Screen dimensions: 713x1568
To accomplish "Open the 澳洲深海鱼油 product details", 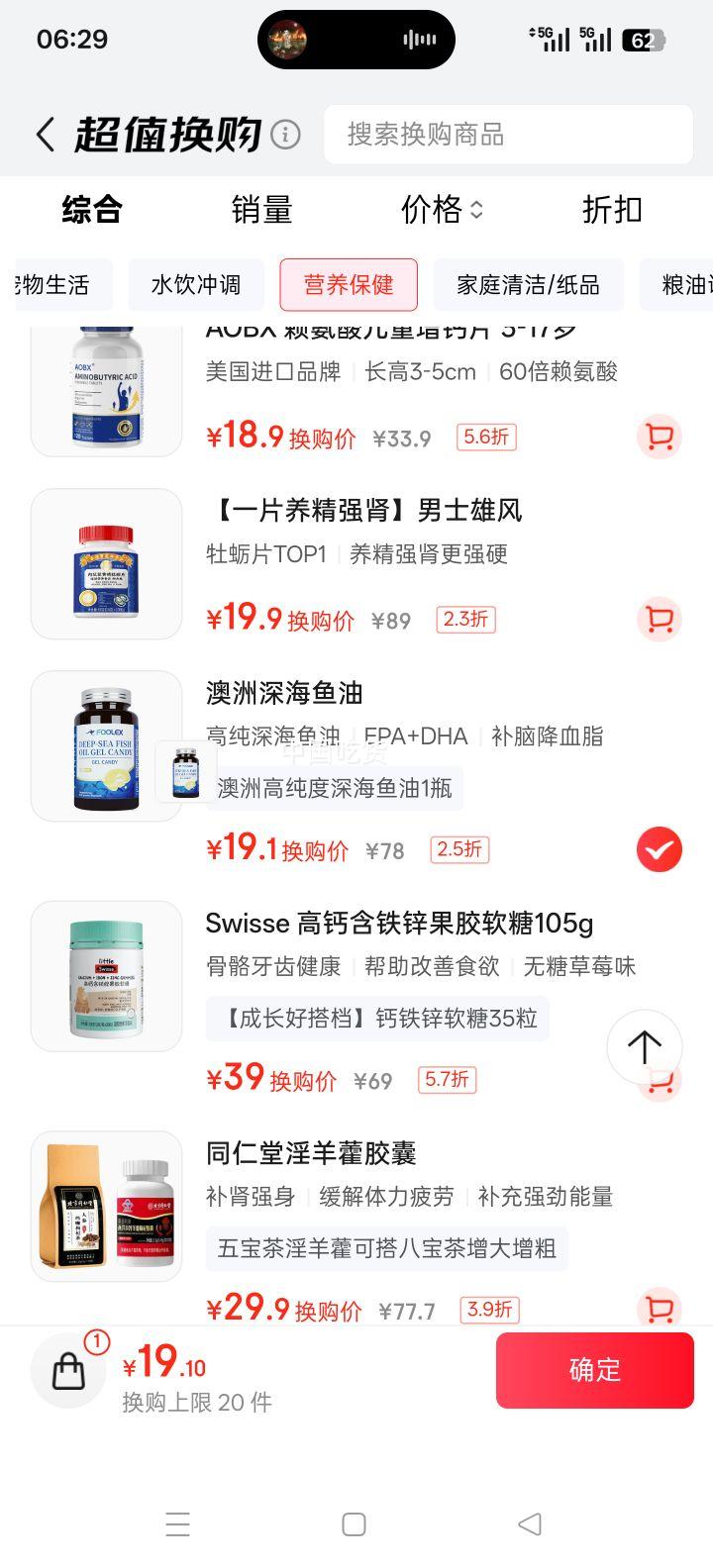I will click(x=284, y=693).
